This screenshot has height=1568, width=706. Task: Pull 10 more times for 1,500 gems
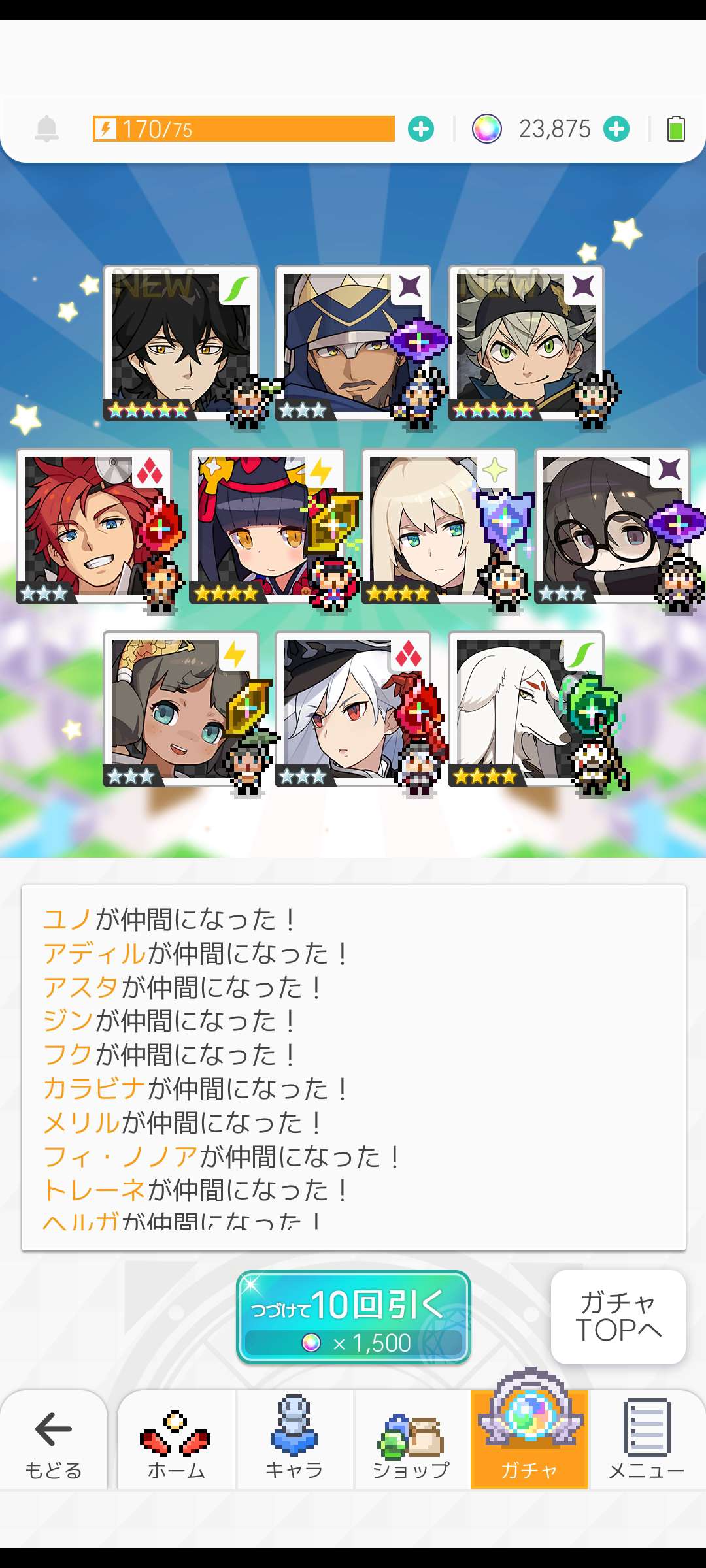(353, 1317)
